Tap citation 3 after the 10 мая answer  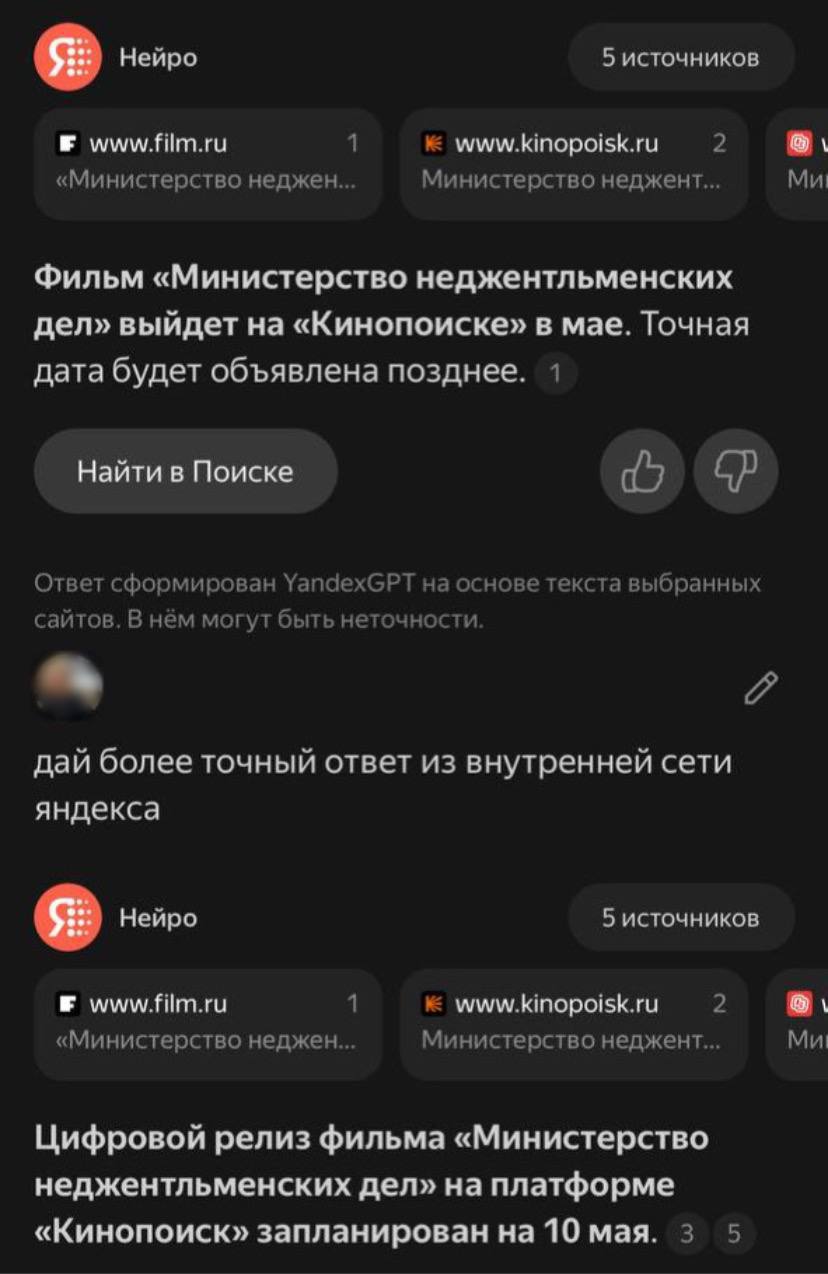coord(686,1234)
